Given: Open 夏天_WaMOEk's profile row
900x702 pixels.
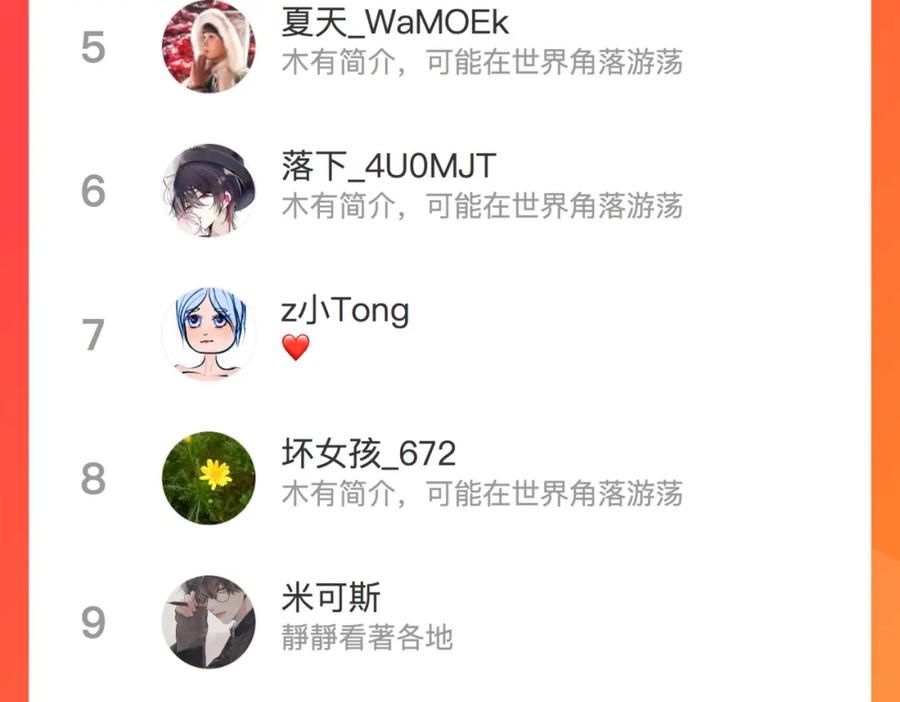Looking at the screenshot, I should 450,47.
